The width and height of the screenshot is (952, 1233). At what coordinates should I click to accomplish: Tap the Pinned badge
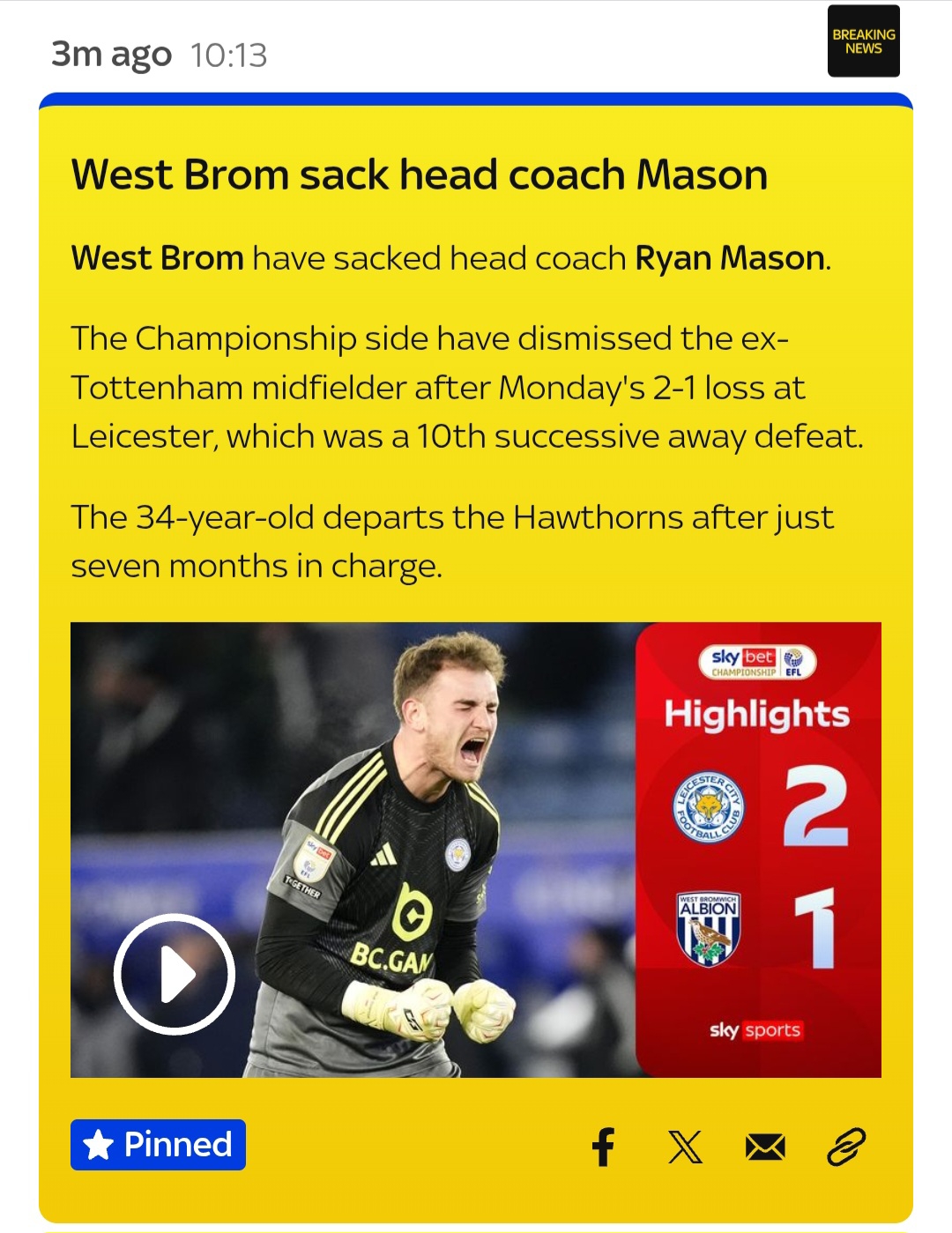[x=158, y=1145]
